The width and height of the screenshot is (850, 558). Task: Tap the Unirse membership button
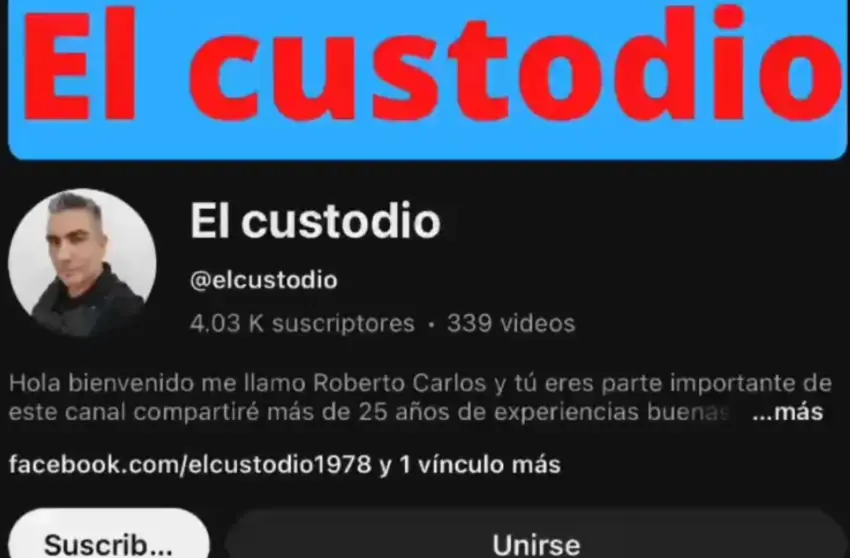(535, 540)
